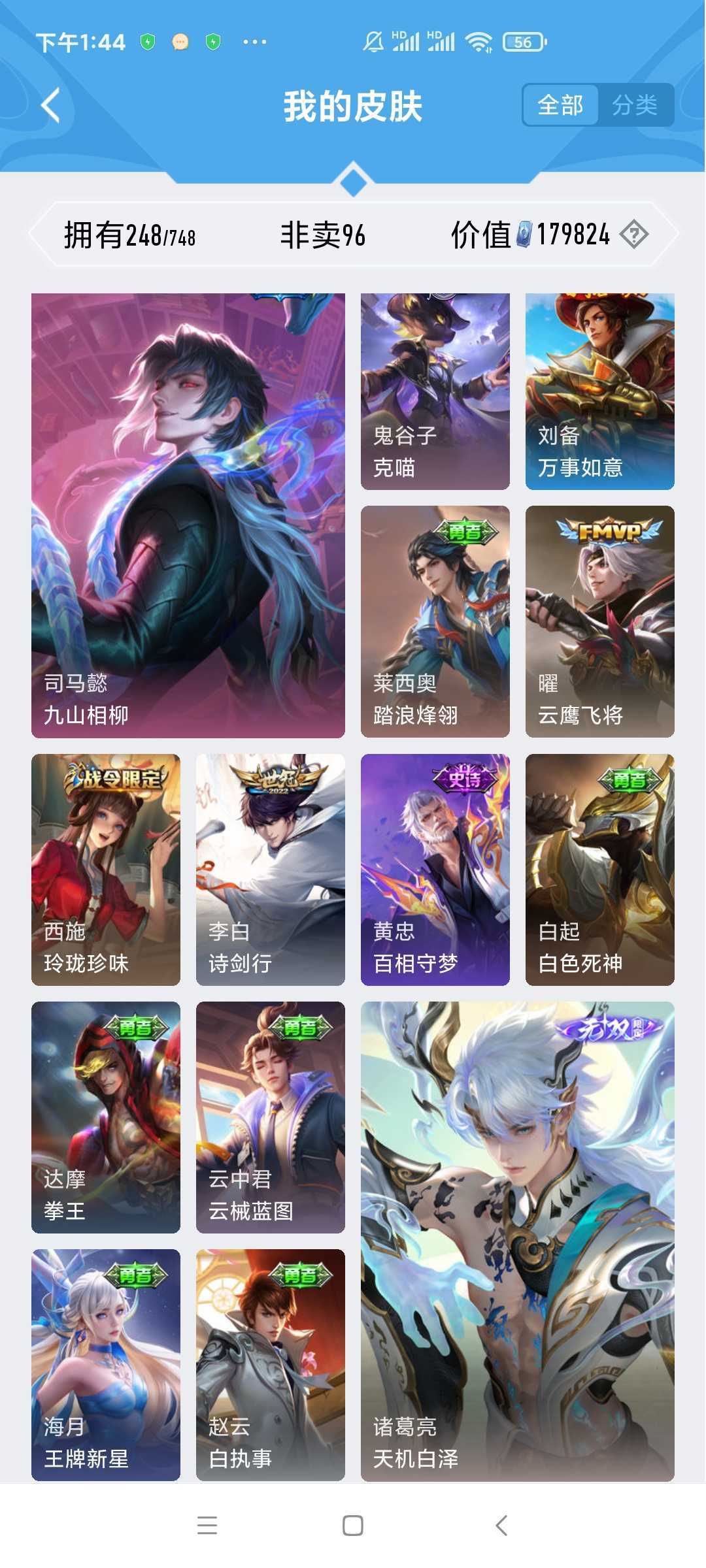
Task: Open 司马懿 九山相柳 skin card
Action: [188, 515]
